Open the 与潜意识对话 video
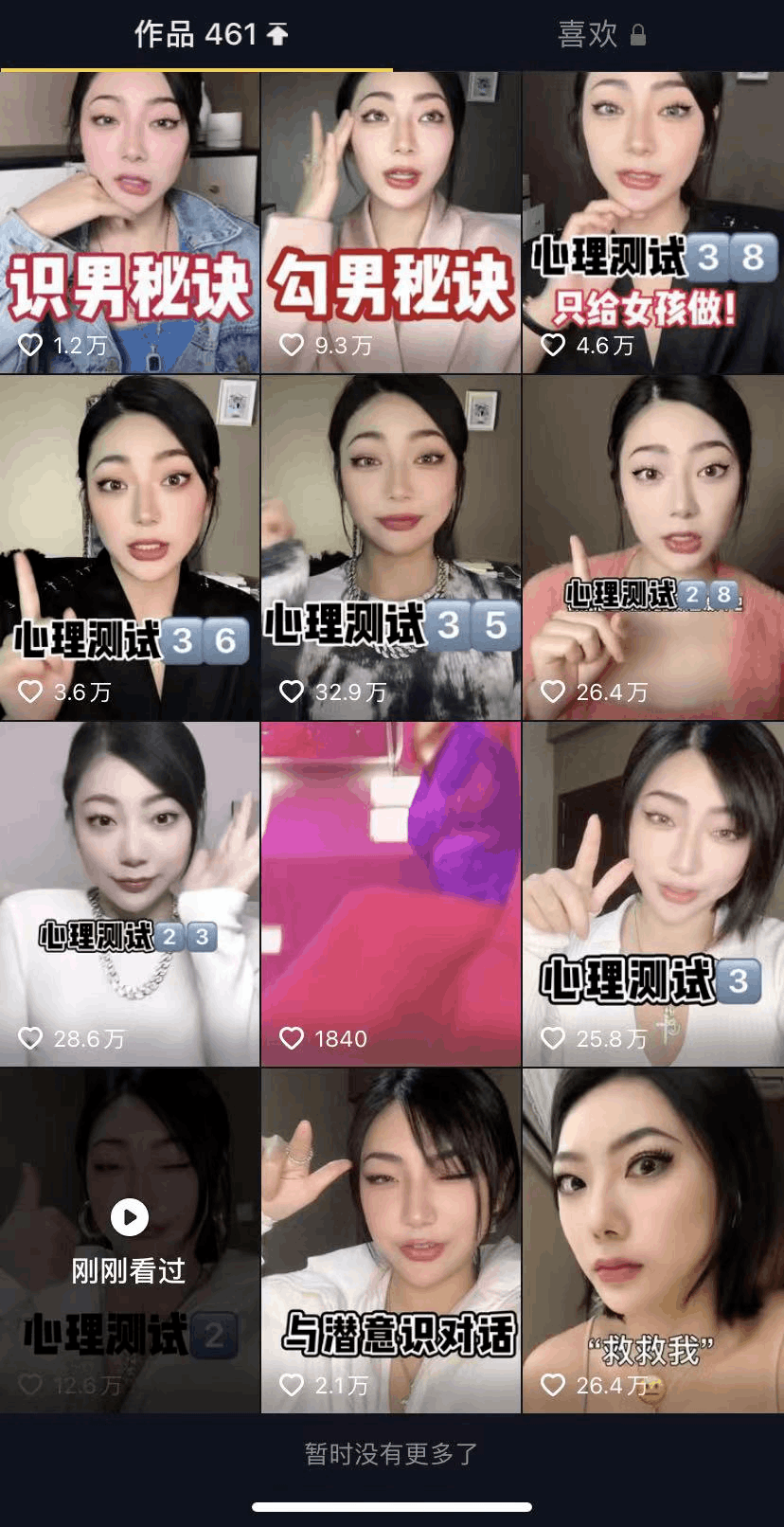The height and width of the screenshot is (1527, 784). (391, 1241)
